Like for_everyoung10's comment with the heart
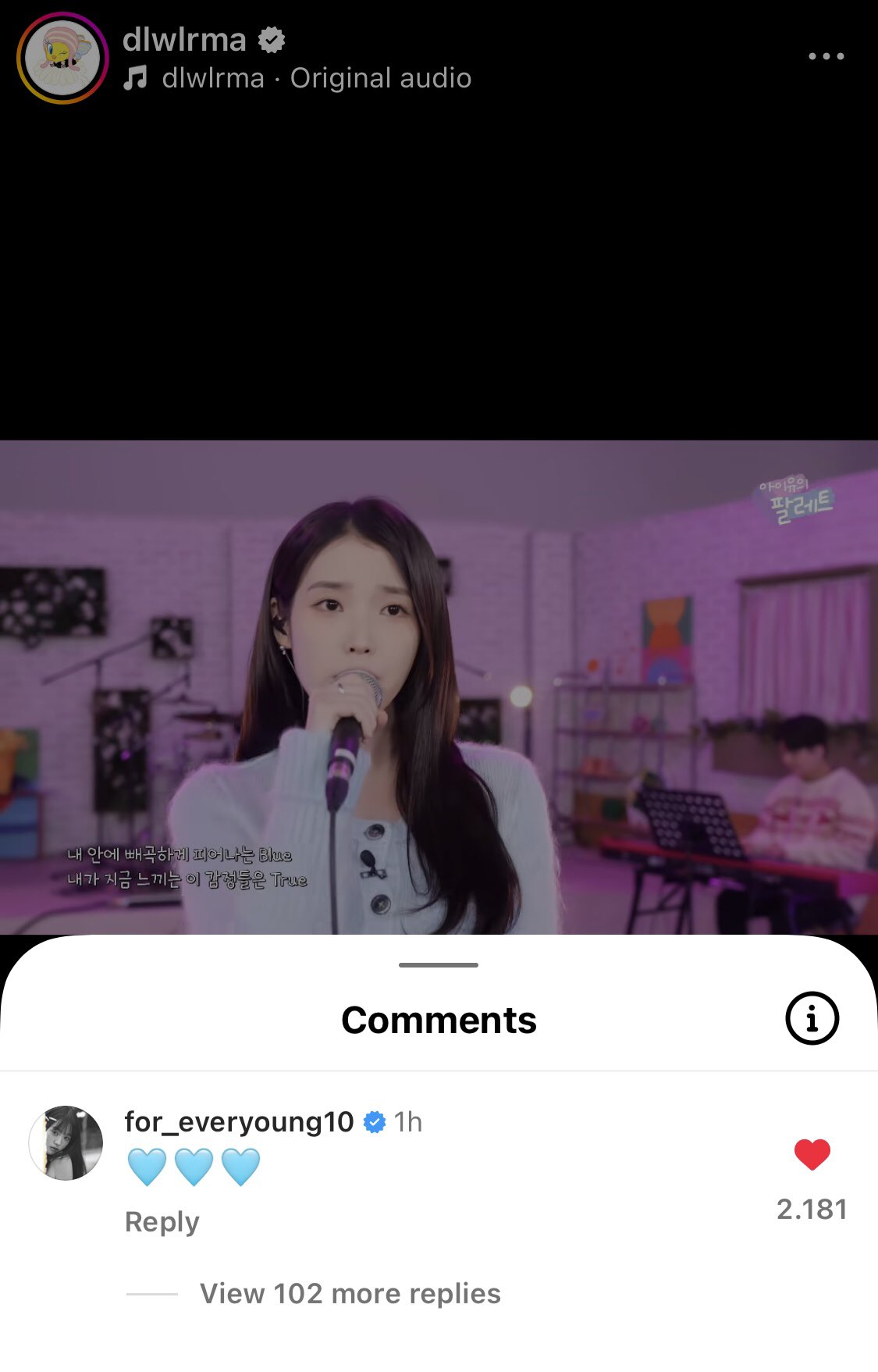 812,1155
